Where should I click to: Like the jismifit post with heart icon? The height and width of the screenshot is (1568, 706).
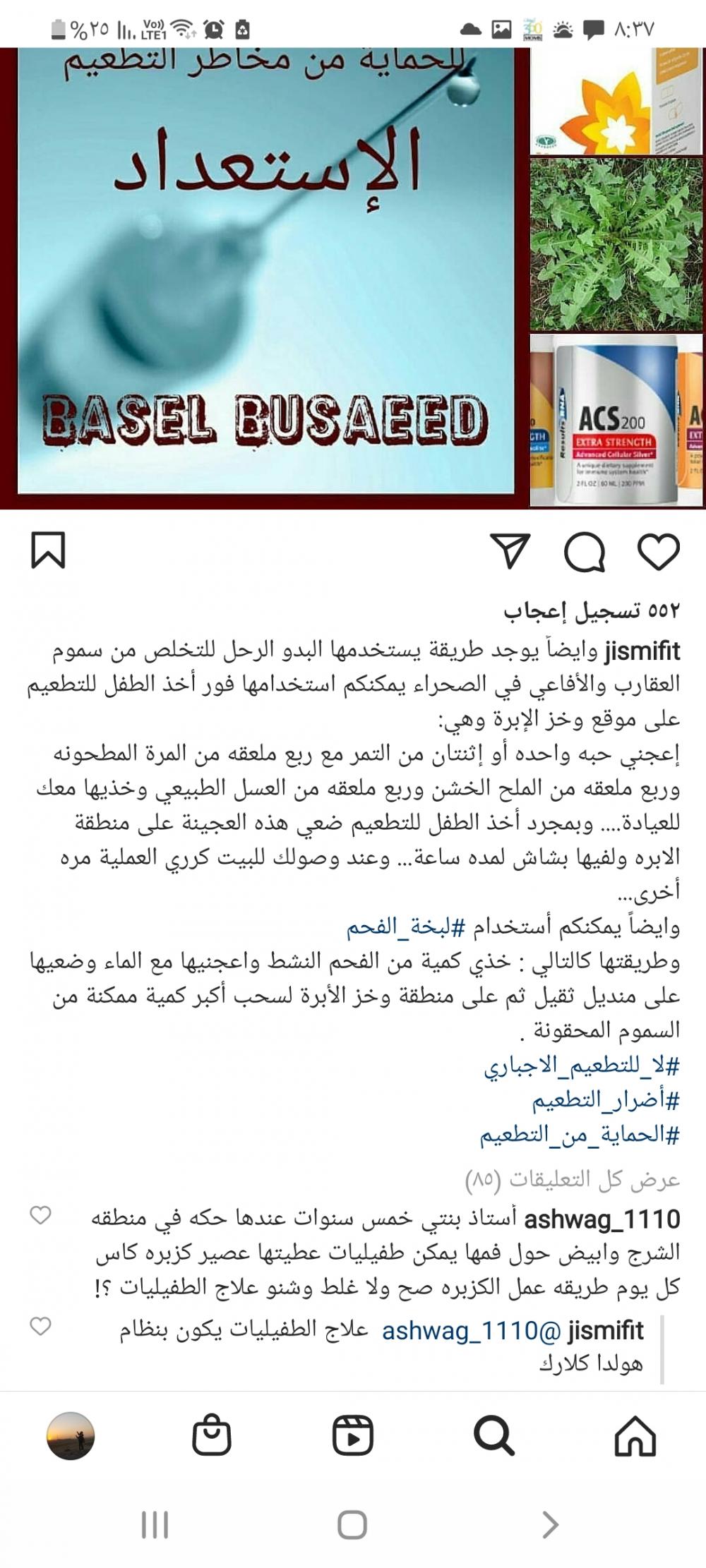658,551
